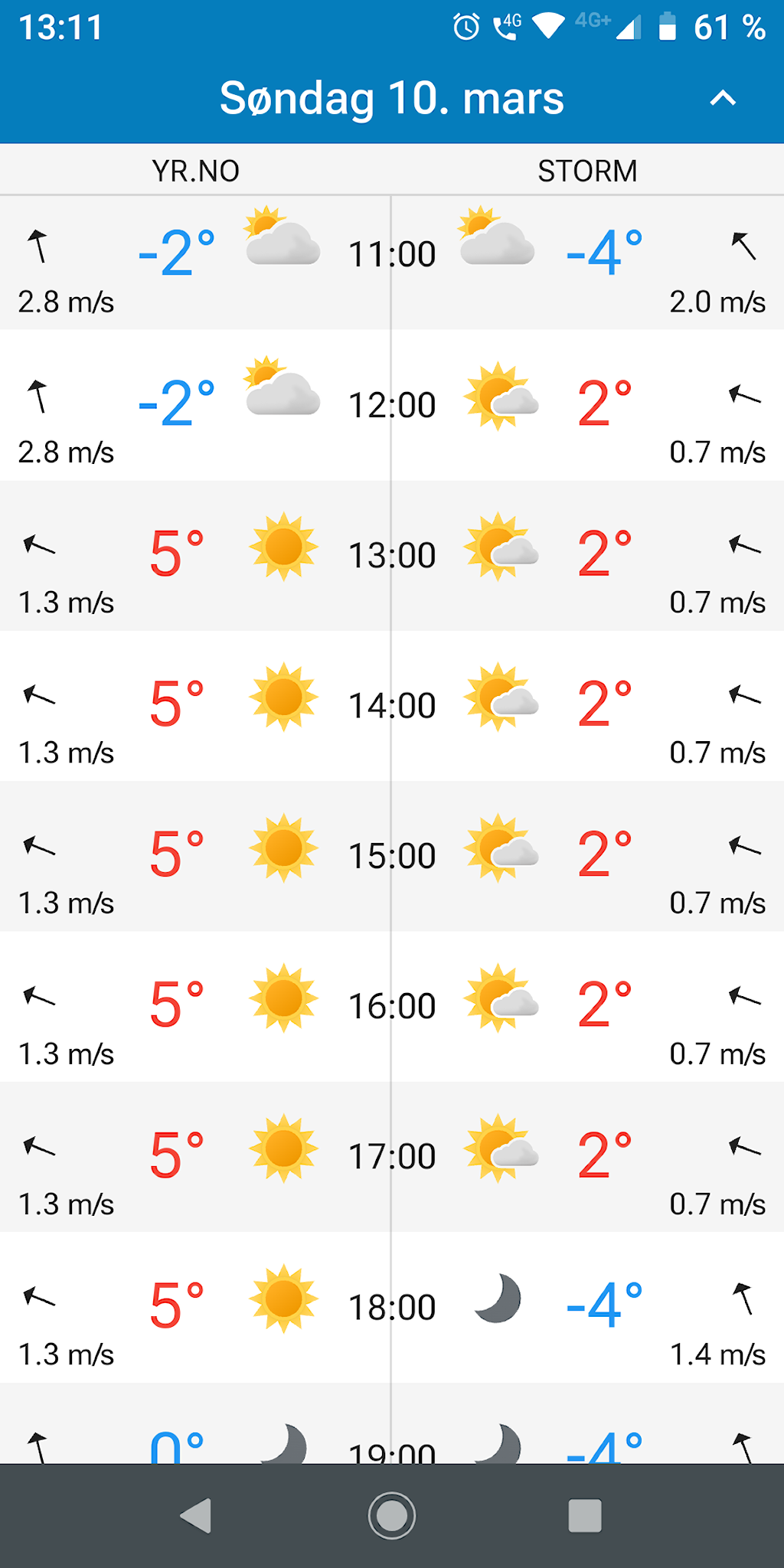784x1568 pixels.
Task: Tap the system back button
Action: 196,1515
